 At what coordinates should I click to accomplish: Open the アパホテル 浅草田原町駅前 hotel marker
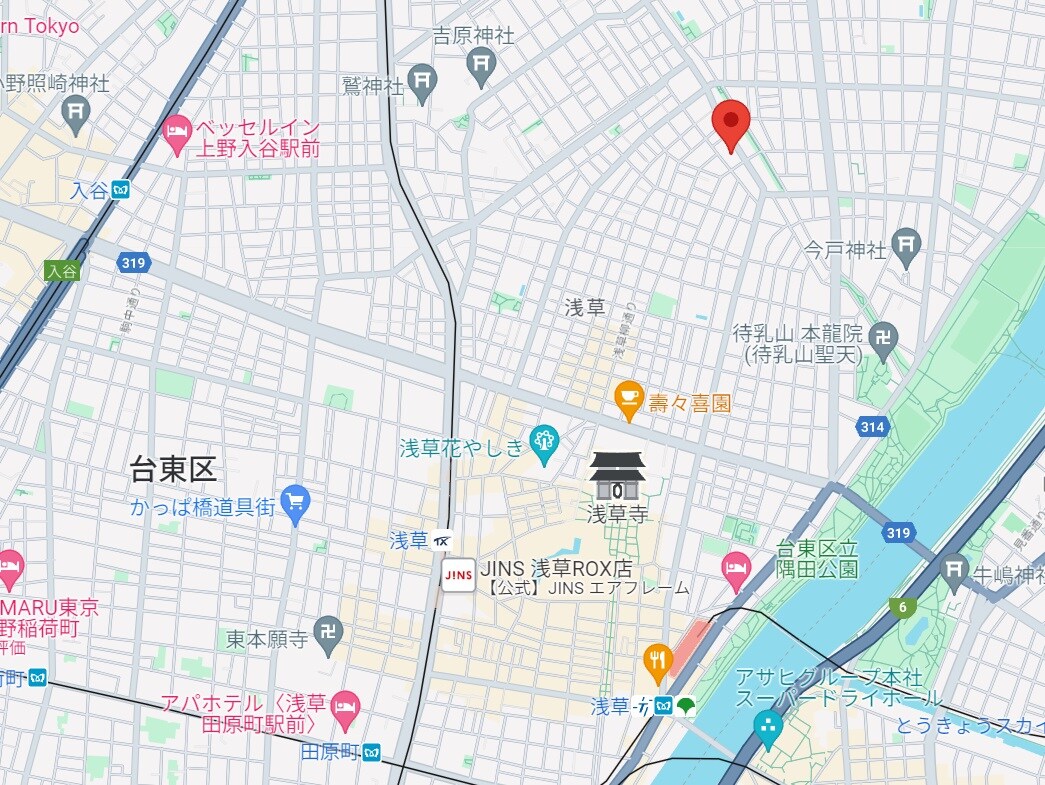[346, 705]
